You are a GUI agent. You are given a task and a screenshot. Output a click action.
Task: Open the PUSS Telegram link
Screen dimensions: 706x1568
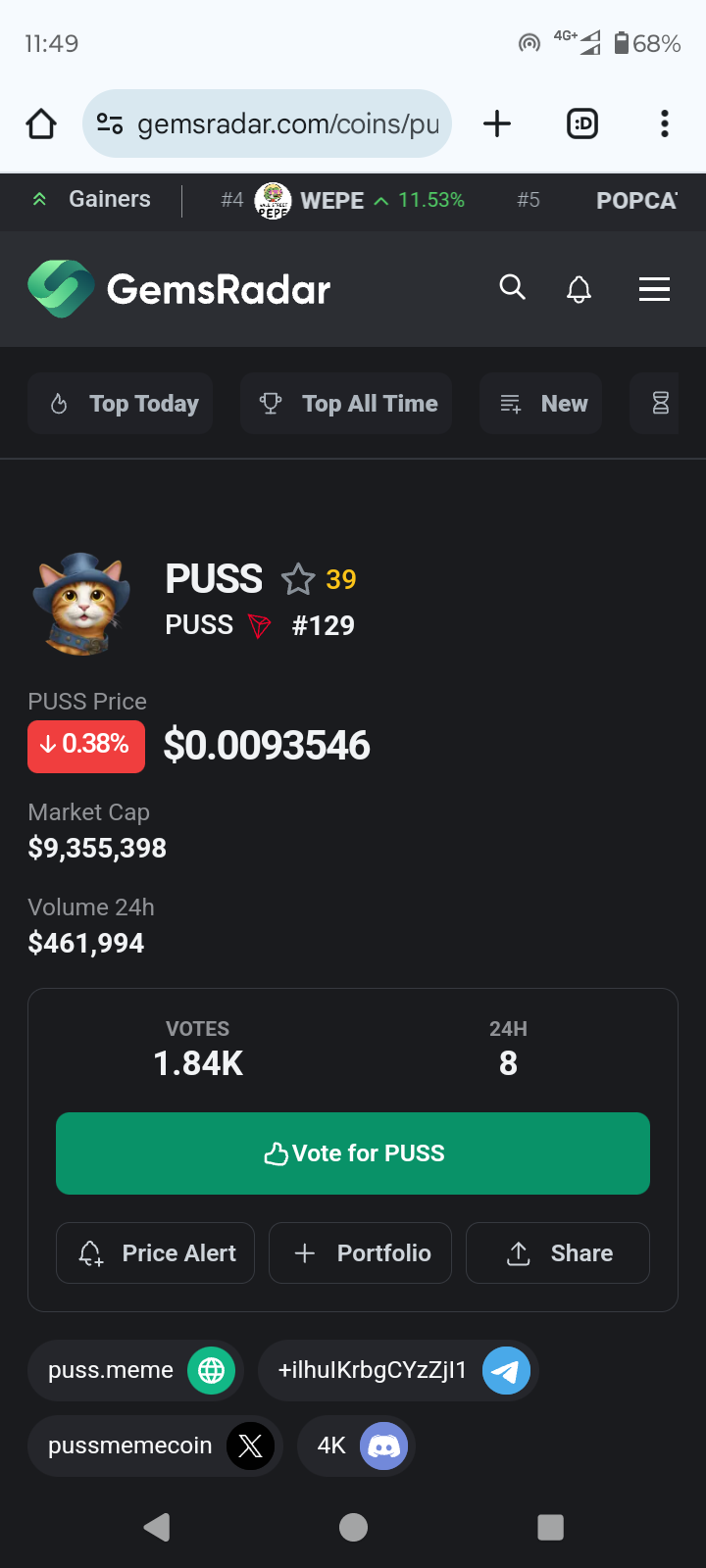(x=398, y=1370)
